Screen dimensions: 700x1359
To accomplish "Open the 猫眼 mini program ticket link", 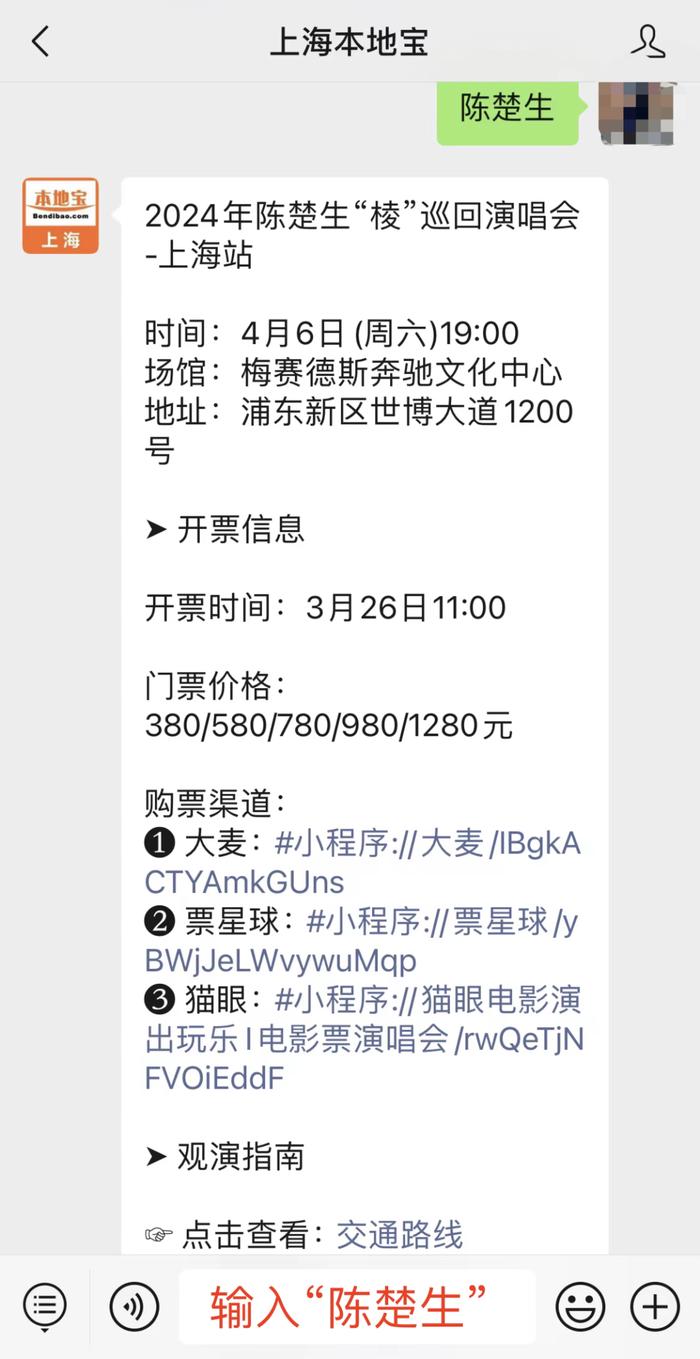I will click(x=427, y=1000).
